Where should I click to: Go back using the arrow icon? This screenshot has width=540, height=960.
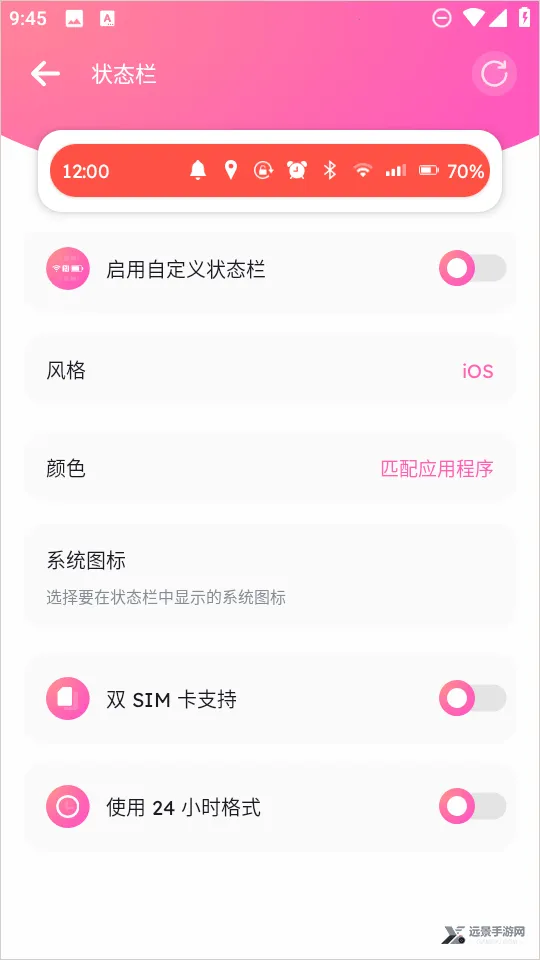tap(45, 74)
